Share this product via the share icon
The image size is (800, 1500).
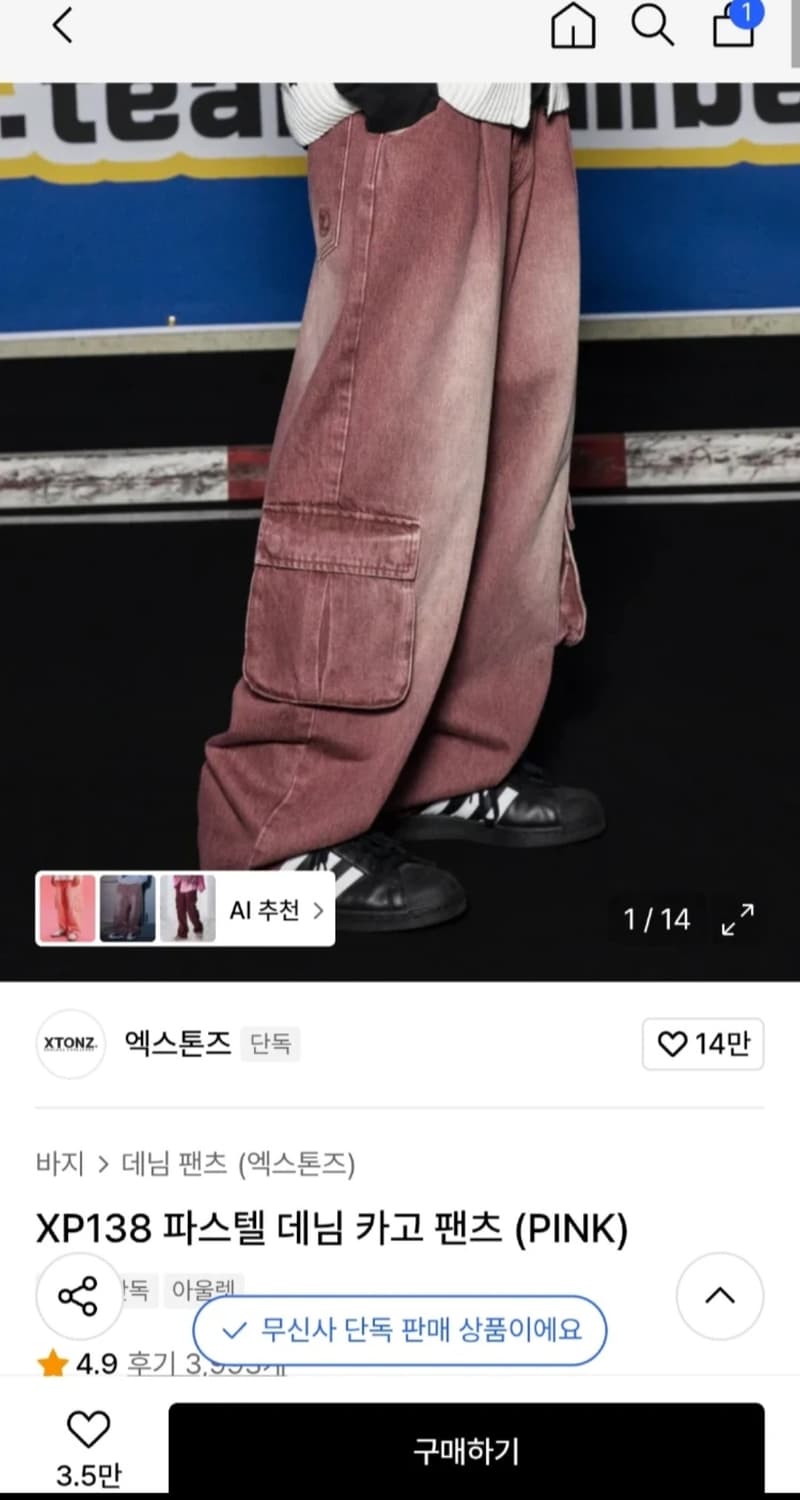78,1297
